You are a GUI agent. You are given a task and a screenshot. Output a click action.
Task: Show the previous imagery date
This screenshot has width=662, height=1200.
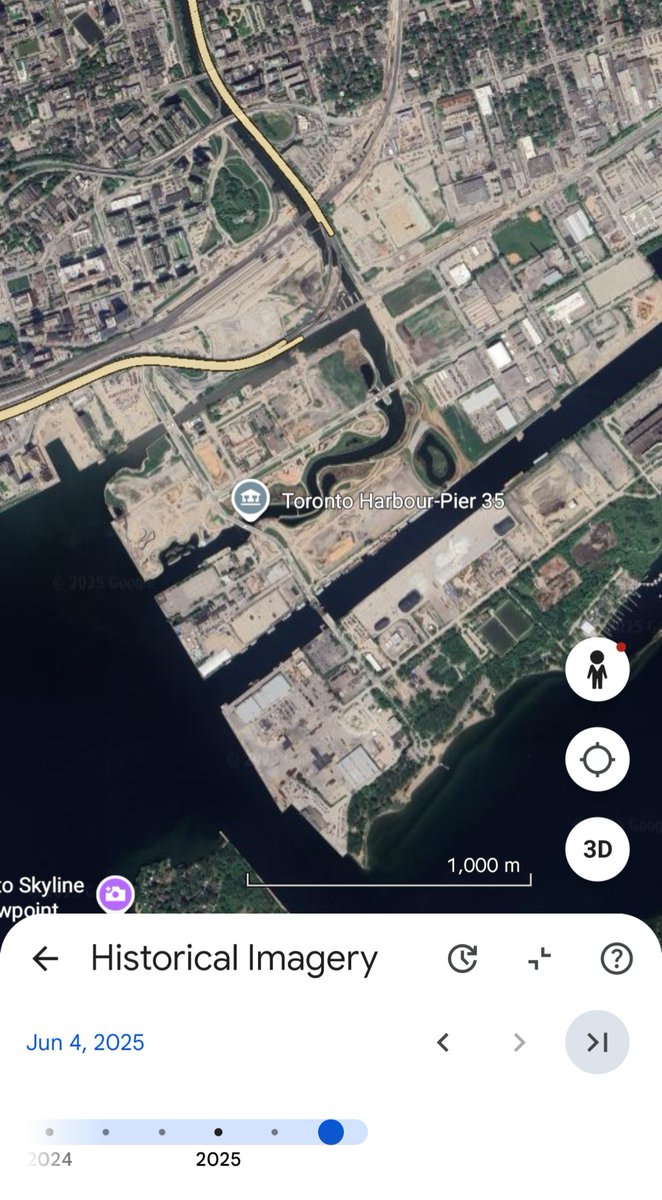point(443,1043)
